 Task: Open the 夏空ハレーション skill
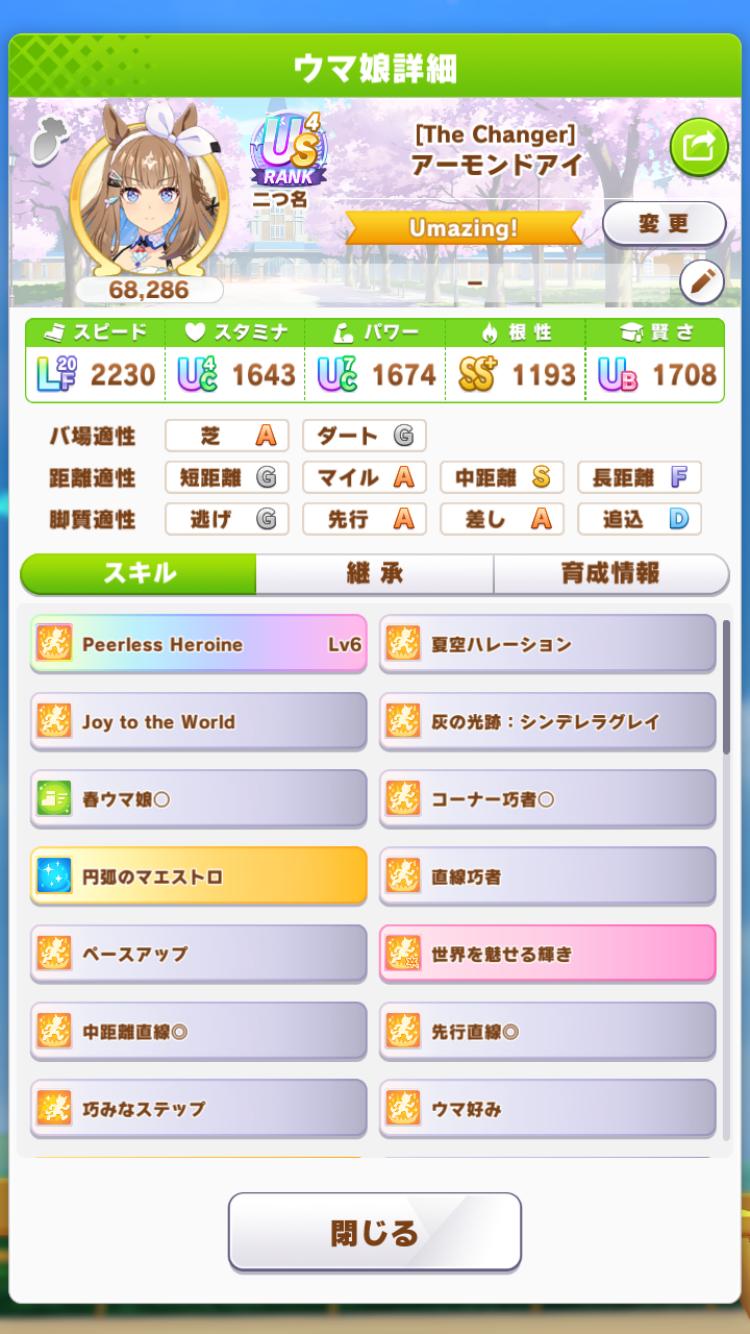point(547,644)
